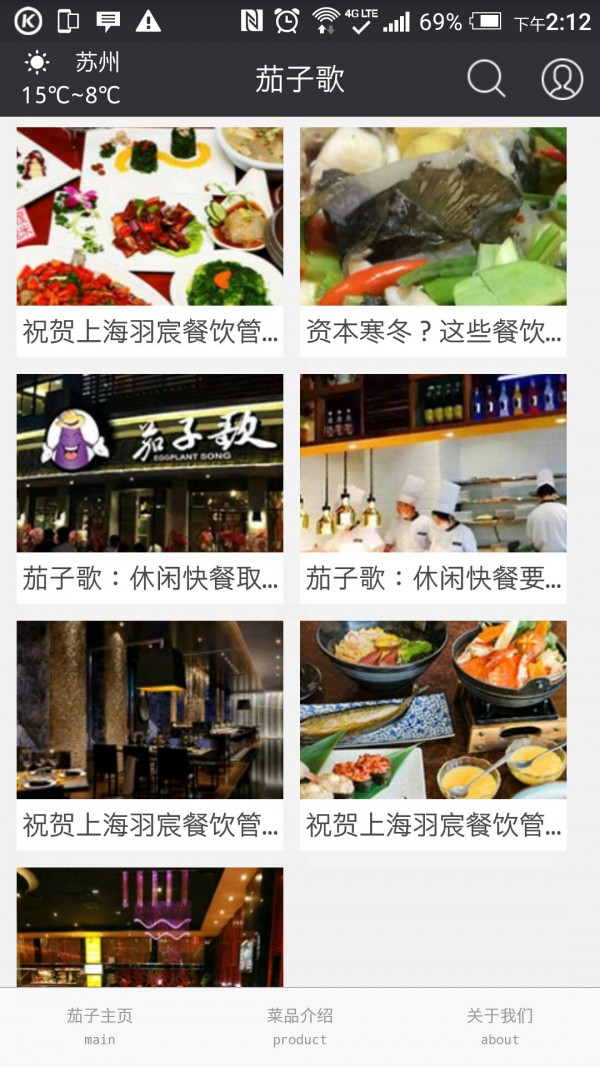Open the search magnifier icon
Screen dimensions: 600x1067
click(x=486, y=79)
